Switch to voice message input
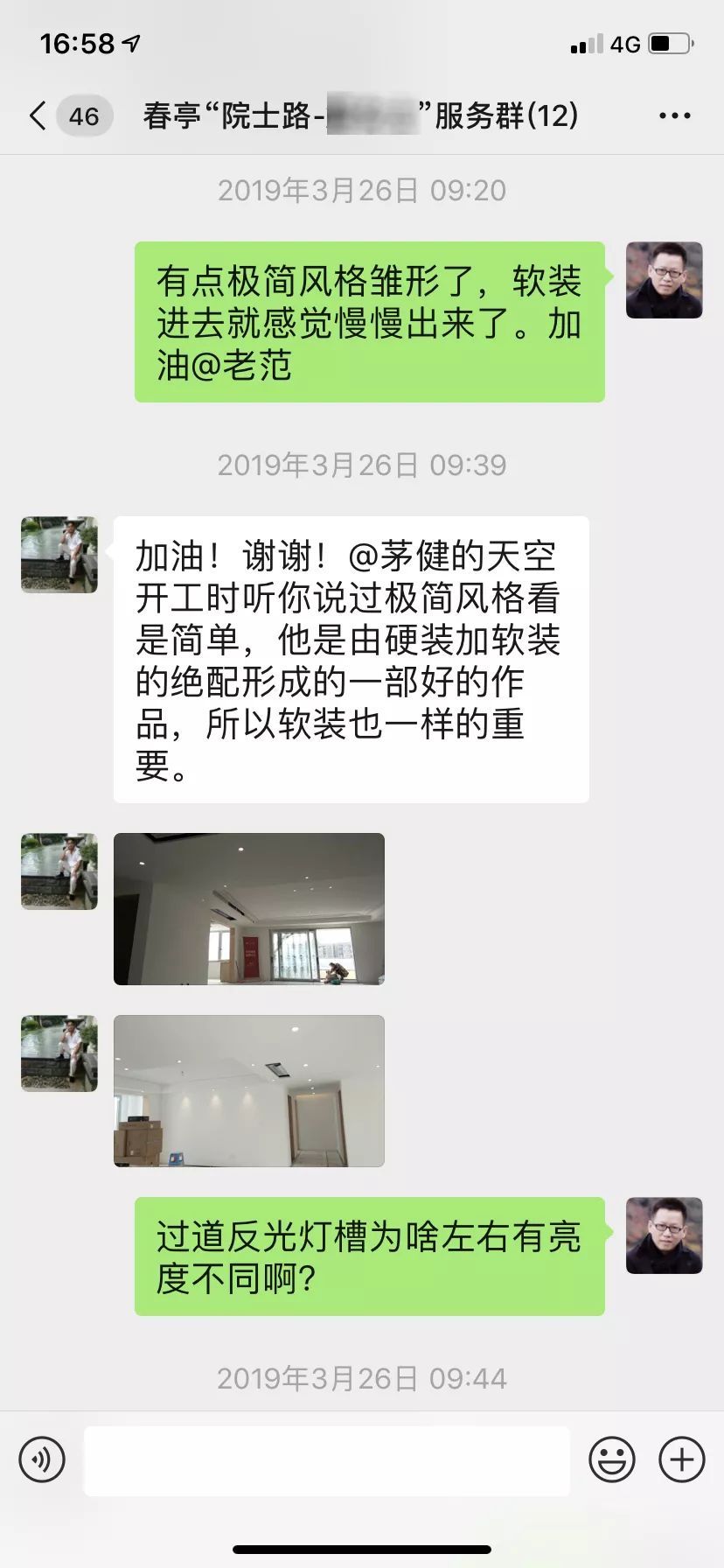Viewport: 724px width, 1568px height. point(42,1459)
